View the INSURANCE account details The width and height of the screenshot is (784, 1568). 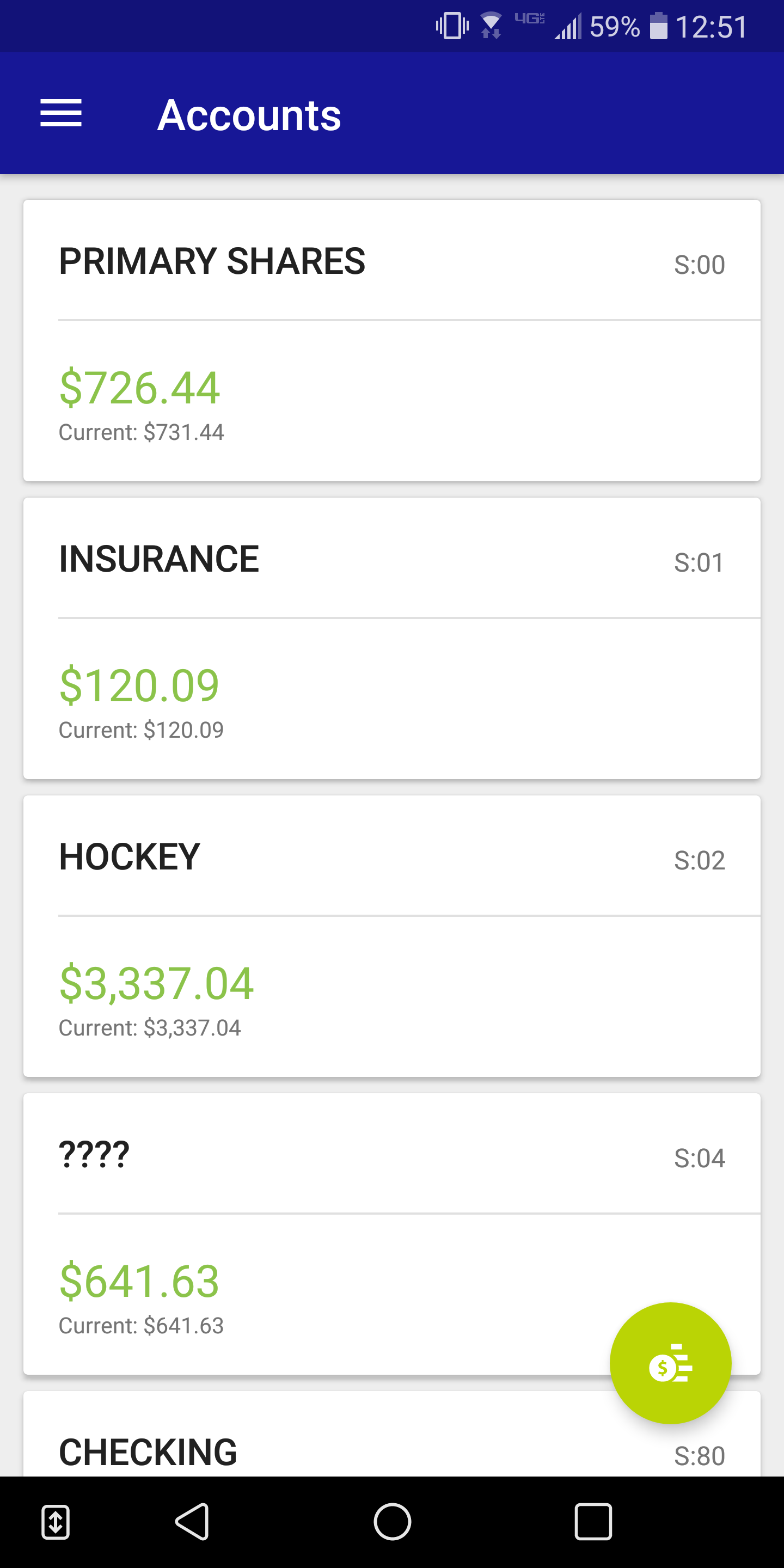click(392, 638)
